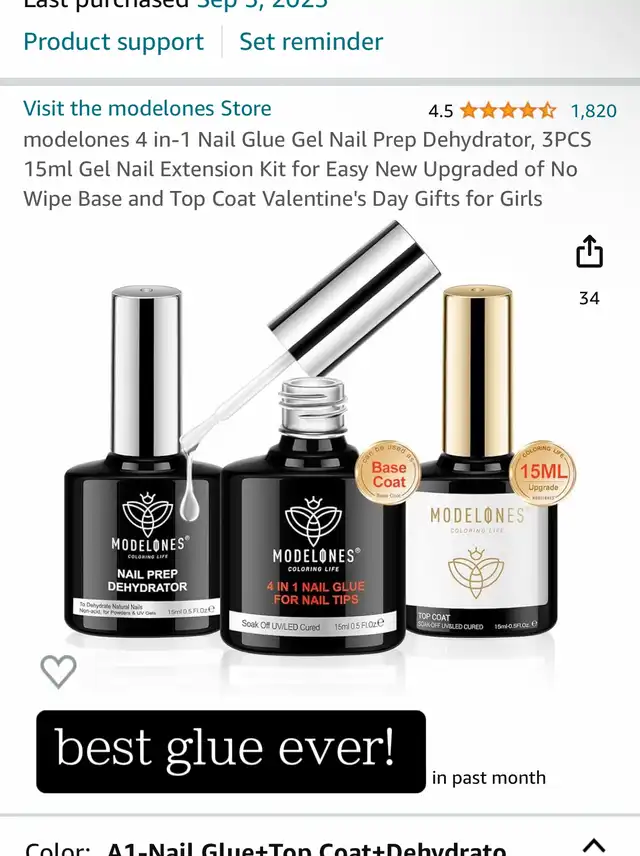
Task: Open the Product support link
Action: click(x=113, y=42)
